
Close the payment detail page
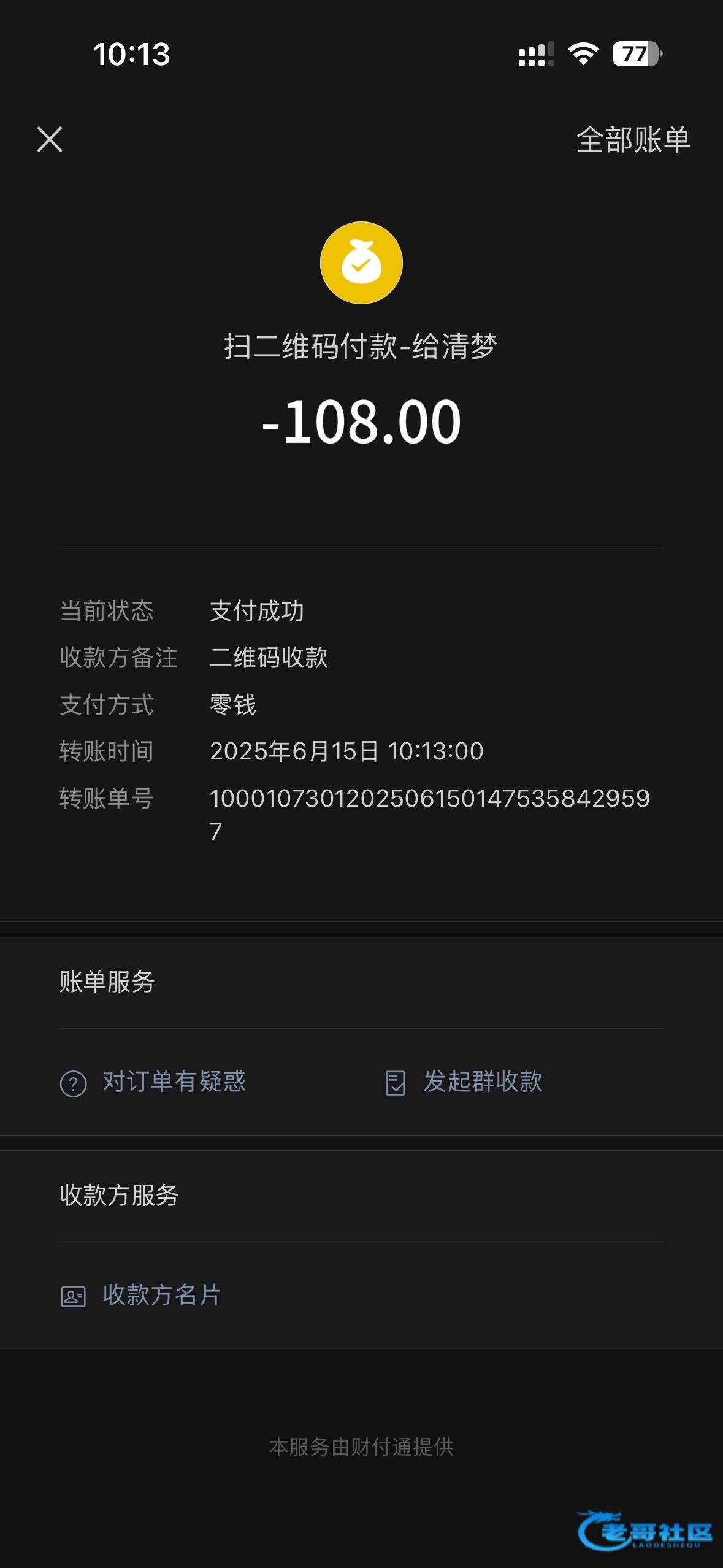[50, 139]
